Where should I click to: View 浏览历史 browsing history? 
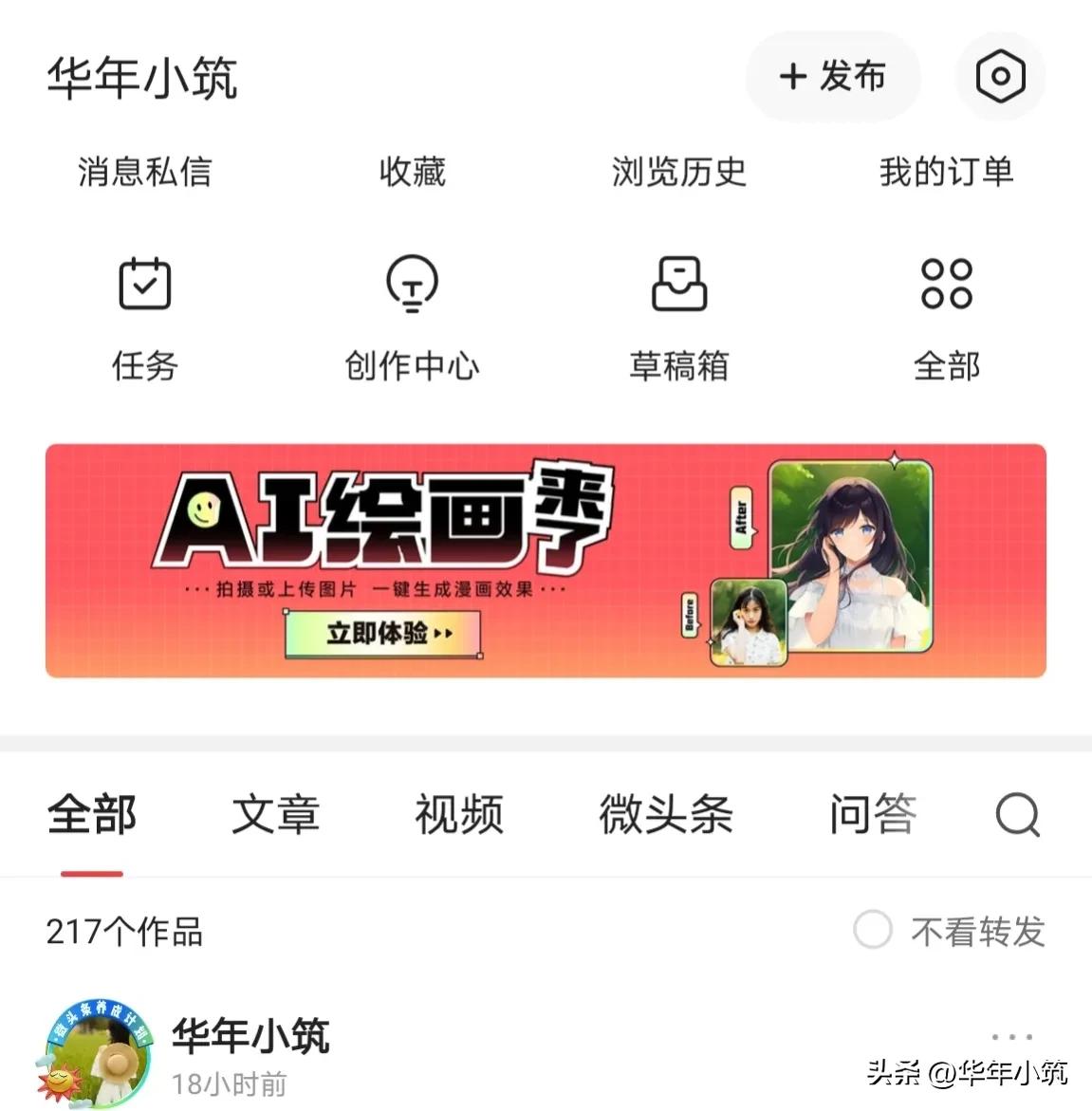click(678, 172)
